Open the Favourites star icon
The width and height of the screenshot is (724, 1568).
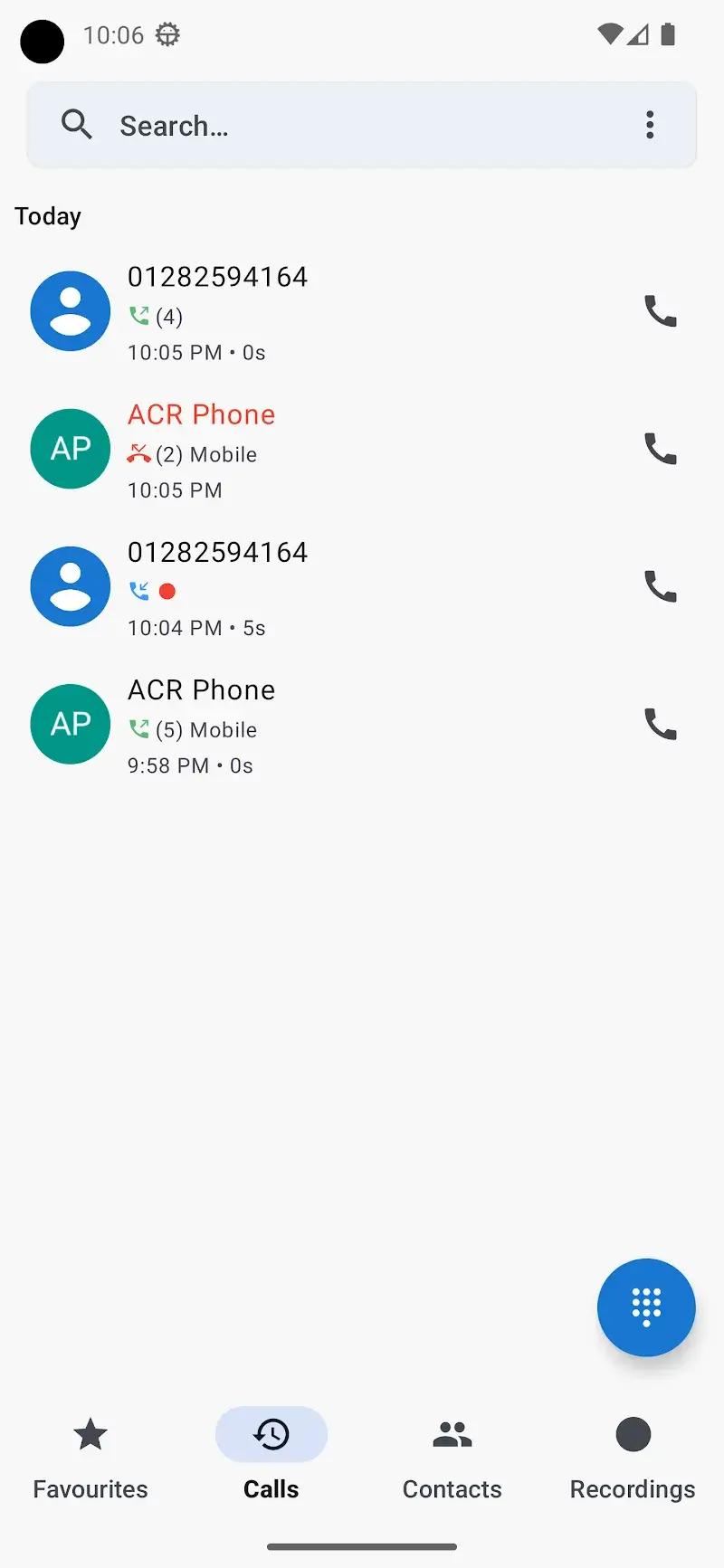(x=90, y=1435)
